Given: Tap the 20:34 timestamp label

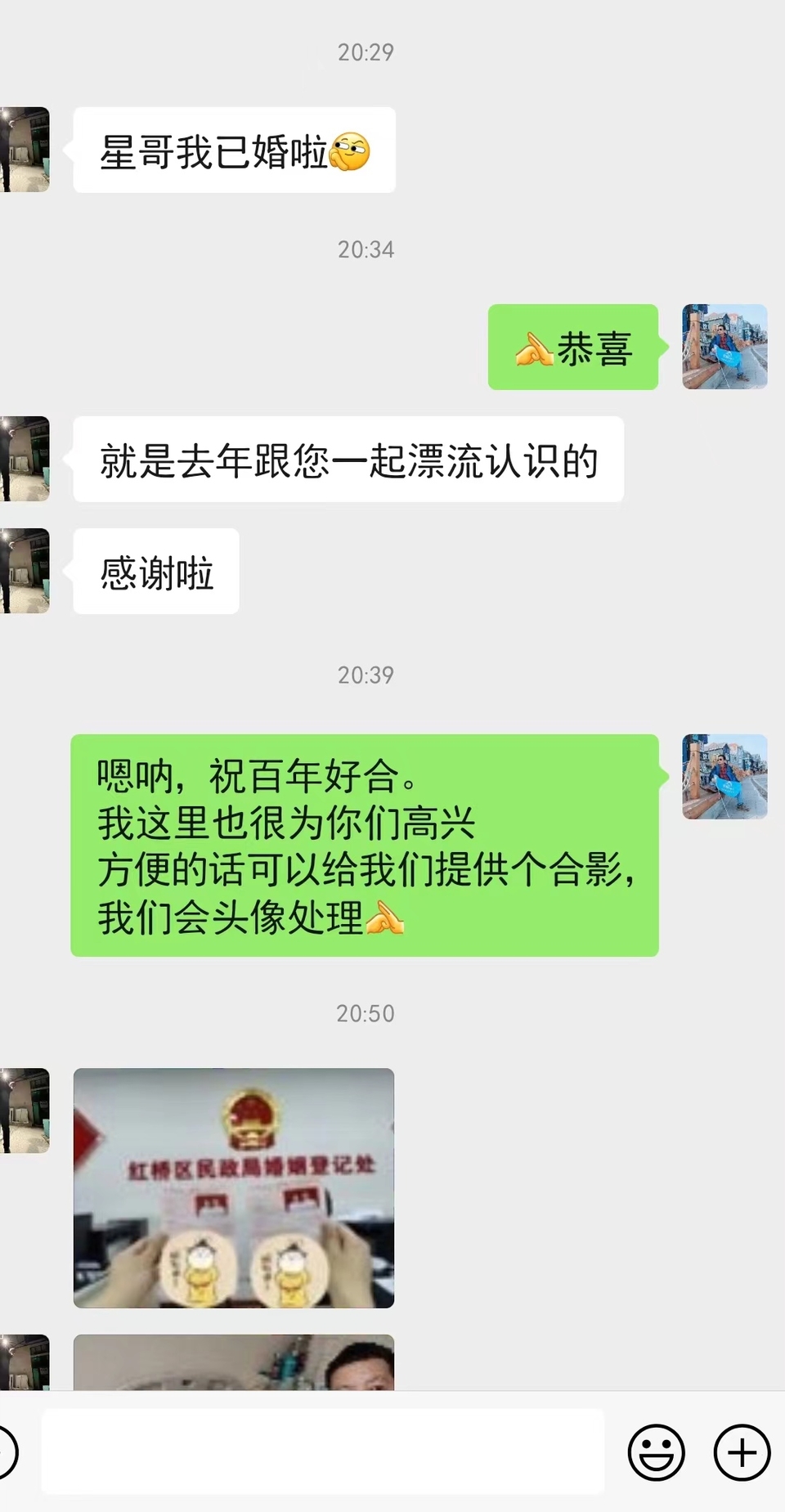Looking at the screenshot, I should point(366,249).
